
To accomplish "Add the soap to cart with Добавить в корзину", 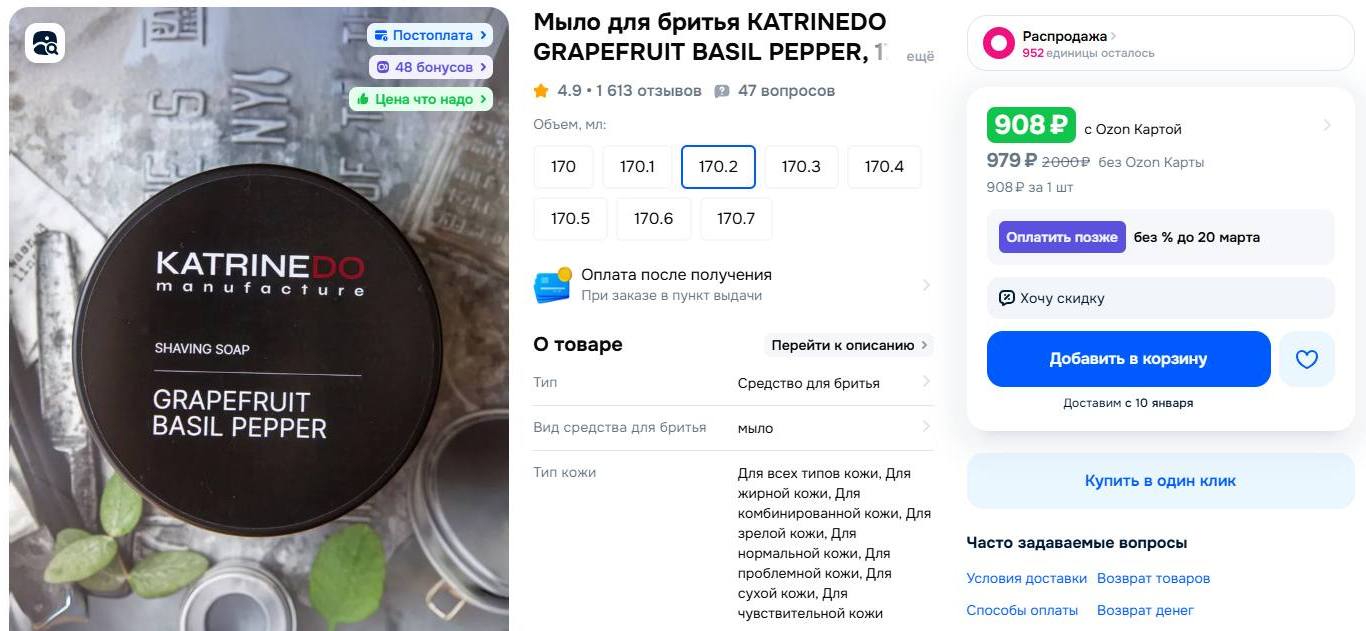I will click(x=1128, y=359).
